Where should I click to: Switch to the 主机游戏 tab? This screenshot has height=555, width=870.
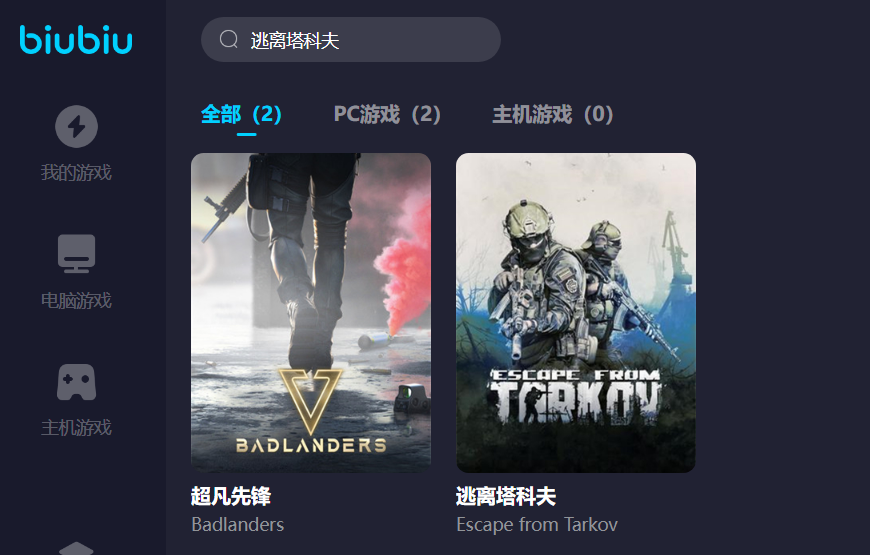552,114
